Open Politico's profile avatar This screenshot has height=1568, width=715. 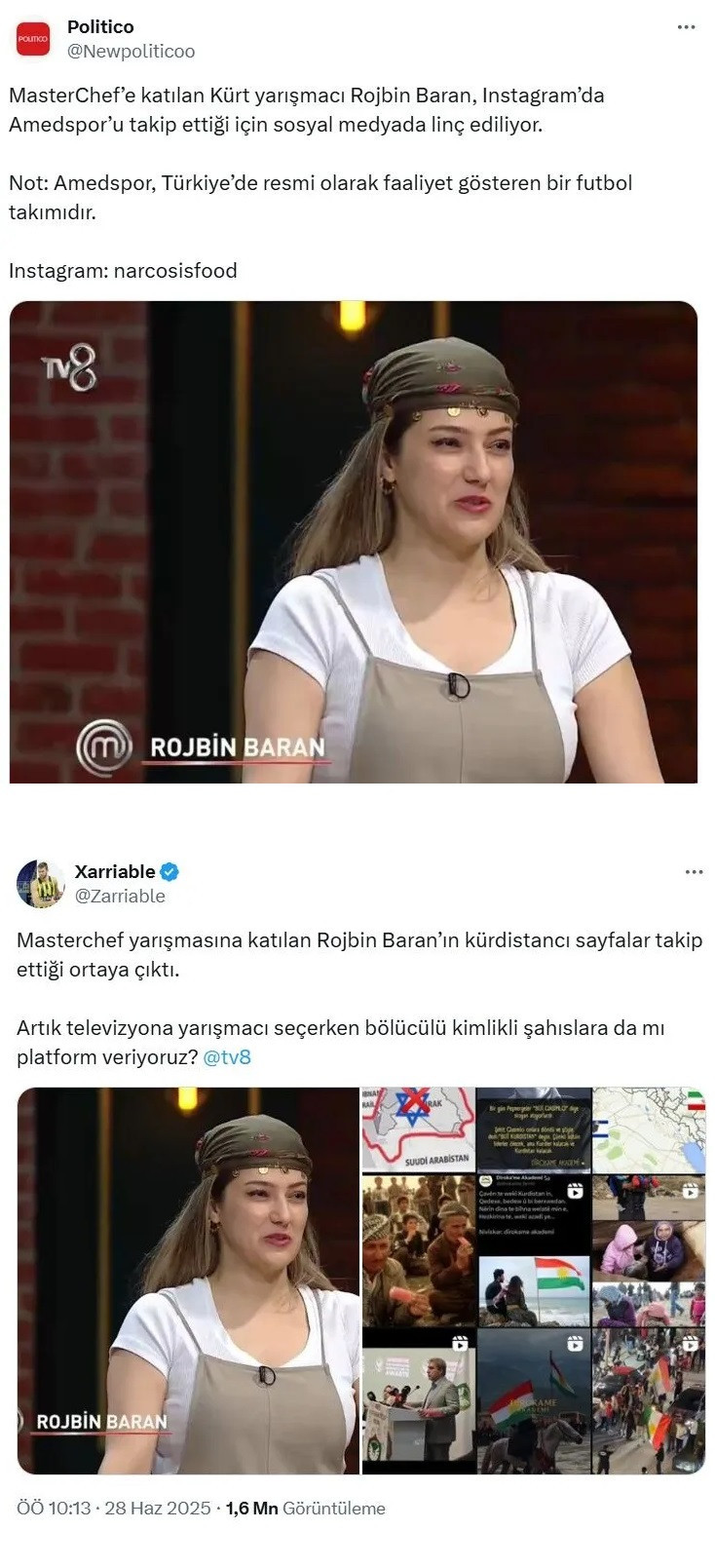coord(33,38)
